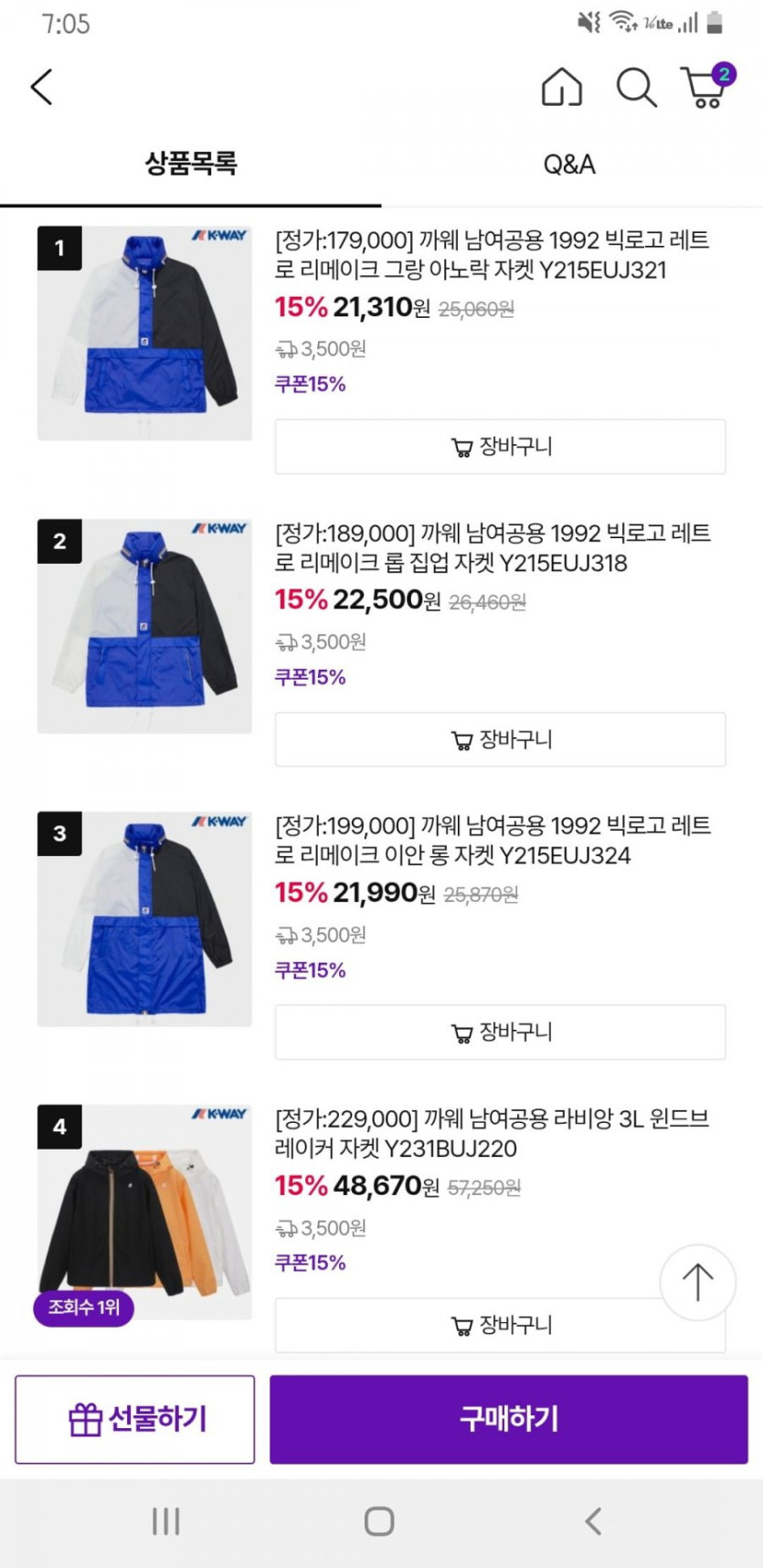
Task: Add the Y215EUJ324 long jacket to 장바구니
Action: pyautogui.click(x=500, y=1033)
